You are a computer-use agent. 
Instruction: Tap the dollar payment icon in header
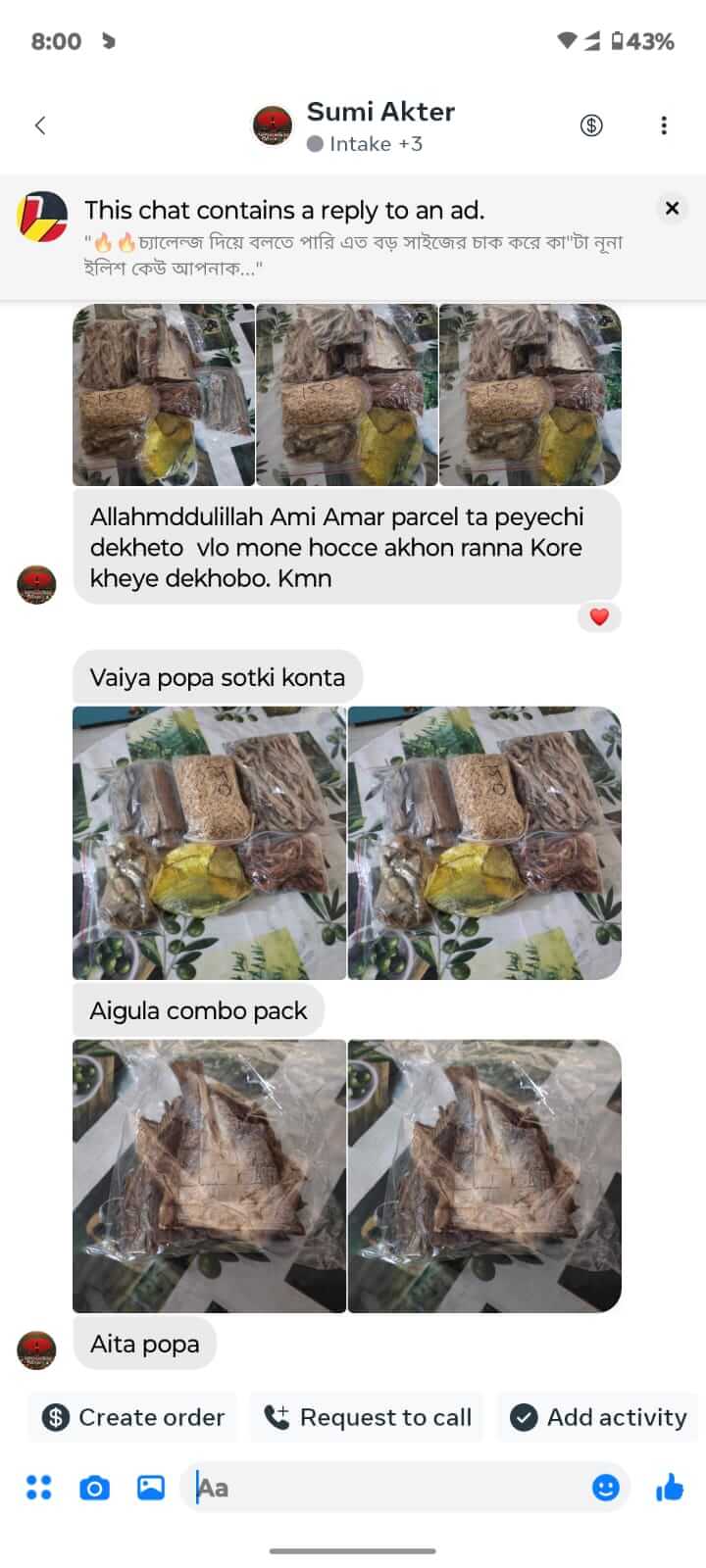coord(591,125)
